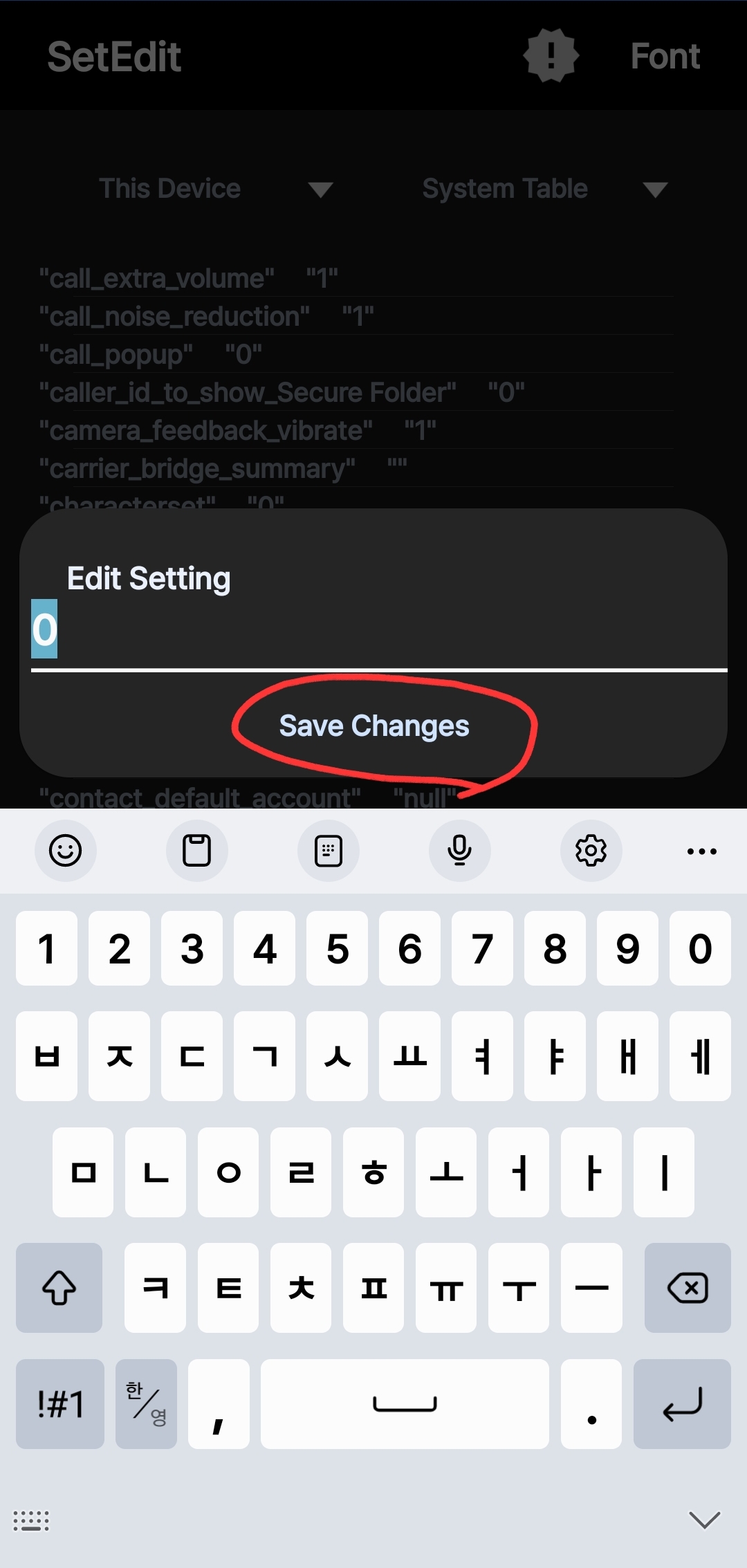Open keyboard settings gear
The image size is (747, 1568).
tap(591, 851)
